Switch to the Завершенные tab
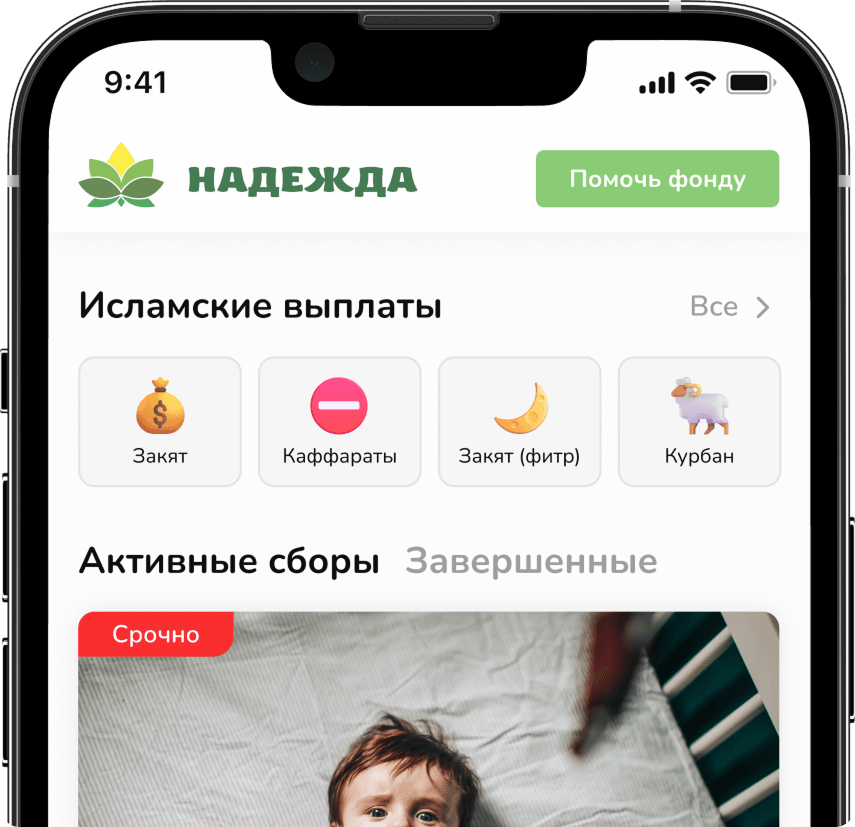The height and width of the screenshot is (827, 855). tap(531, 562)
